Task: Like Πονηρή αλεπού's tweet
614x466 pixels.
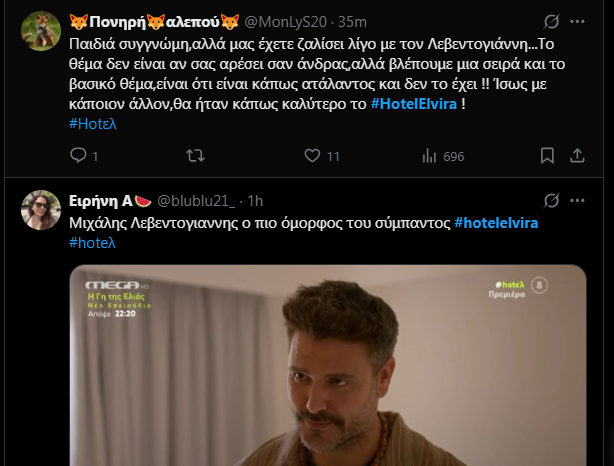Action: [x=313, y=156]
